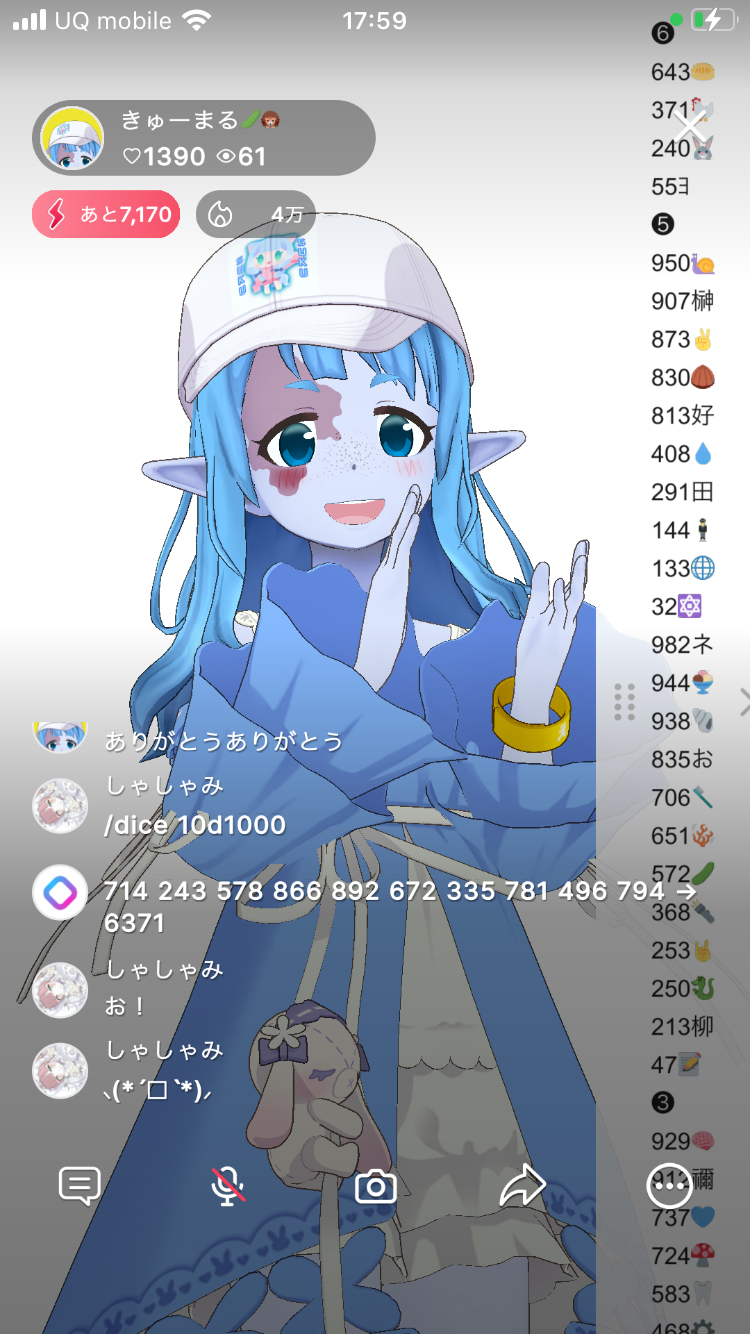Open the 4万 flame points chip
Viewport: 750px width, 1334px height.
[x=255, y=214]
